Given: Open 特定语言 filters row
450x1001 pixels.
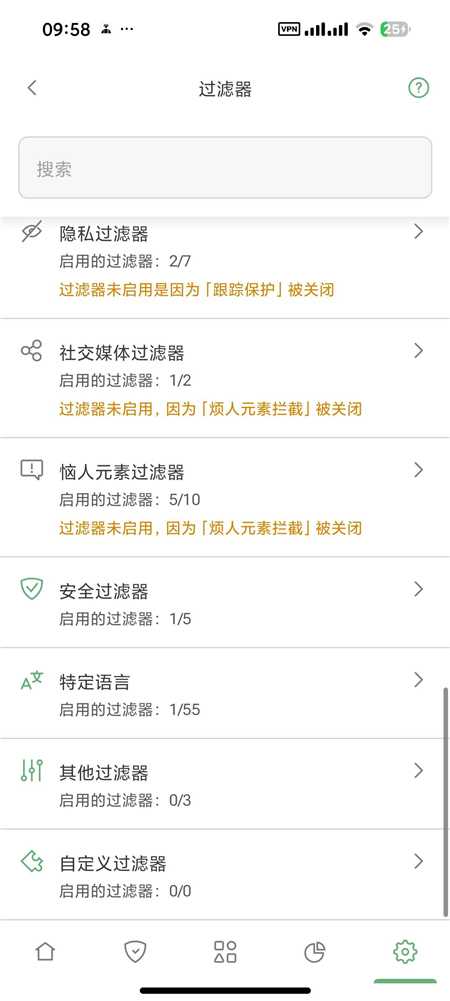Looking at the screenshot, I should pos(225,693).
